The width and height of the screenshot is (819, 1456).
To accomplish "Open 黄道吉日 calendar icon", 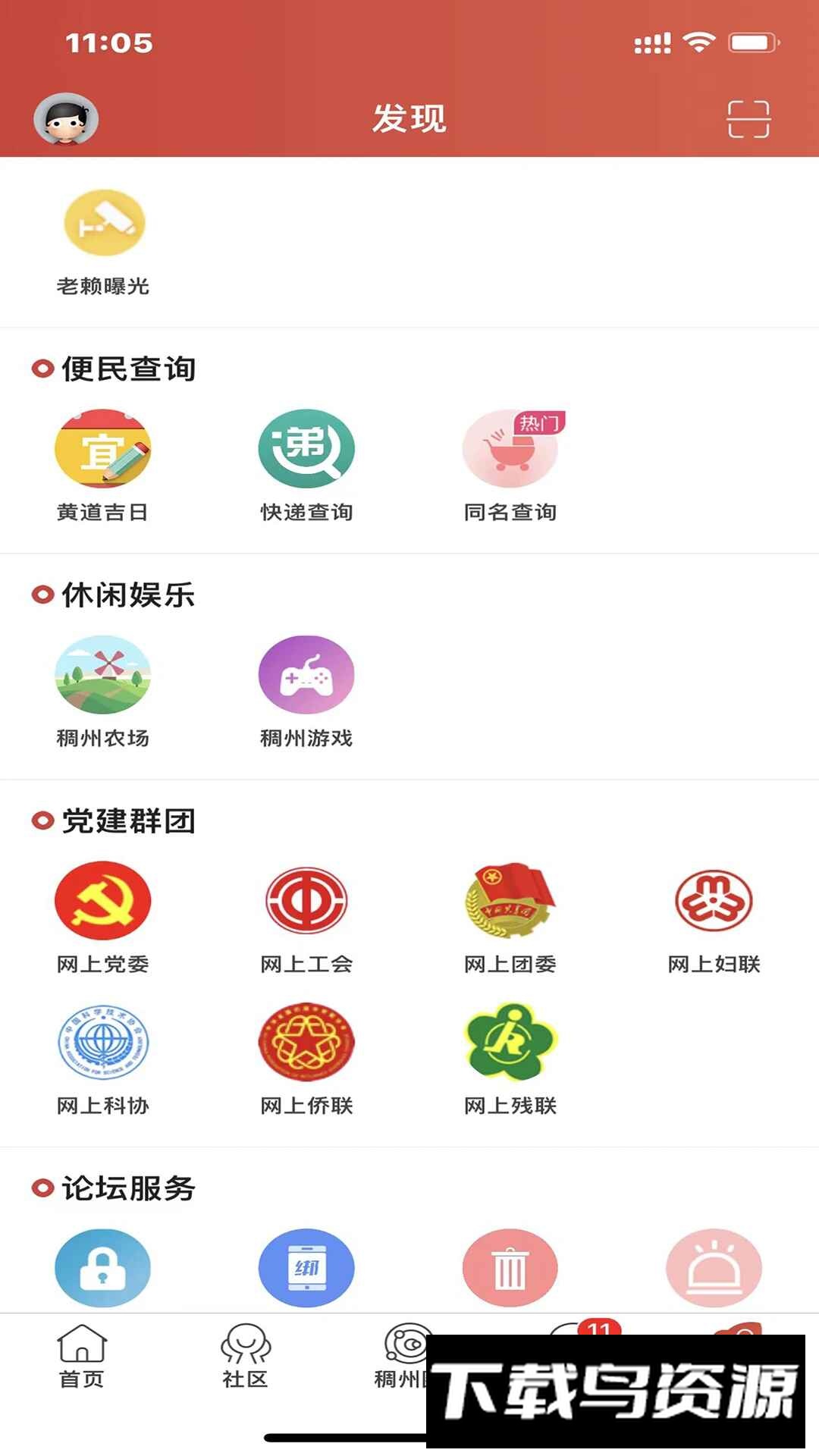I will (102, 449).
